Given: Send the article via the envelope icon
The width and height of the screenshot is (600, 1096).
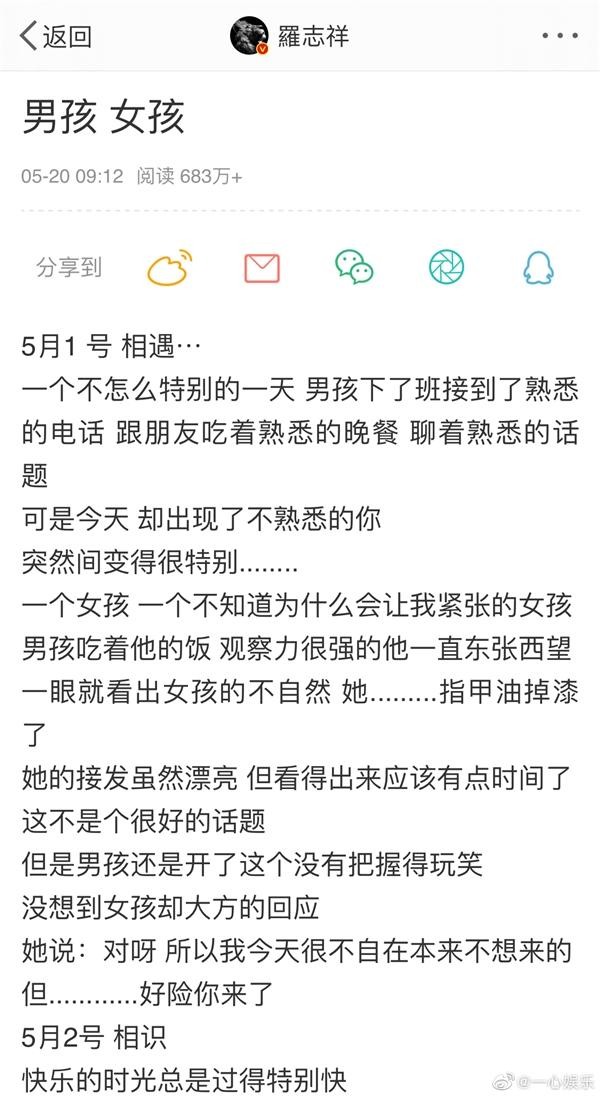Looking at the screenshot, I should point(262,267).
